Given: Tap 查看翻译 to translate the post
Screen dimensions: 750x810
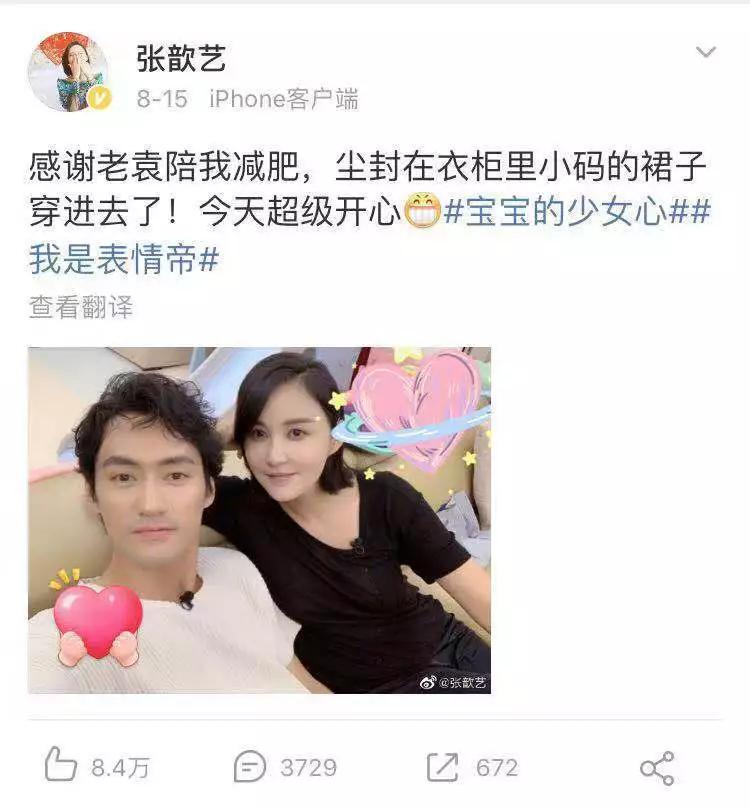Looking at the screenshot, I should [80, 307].
